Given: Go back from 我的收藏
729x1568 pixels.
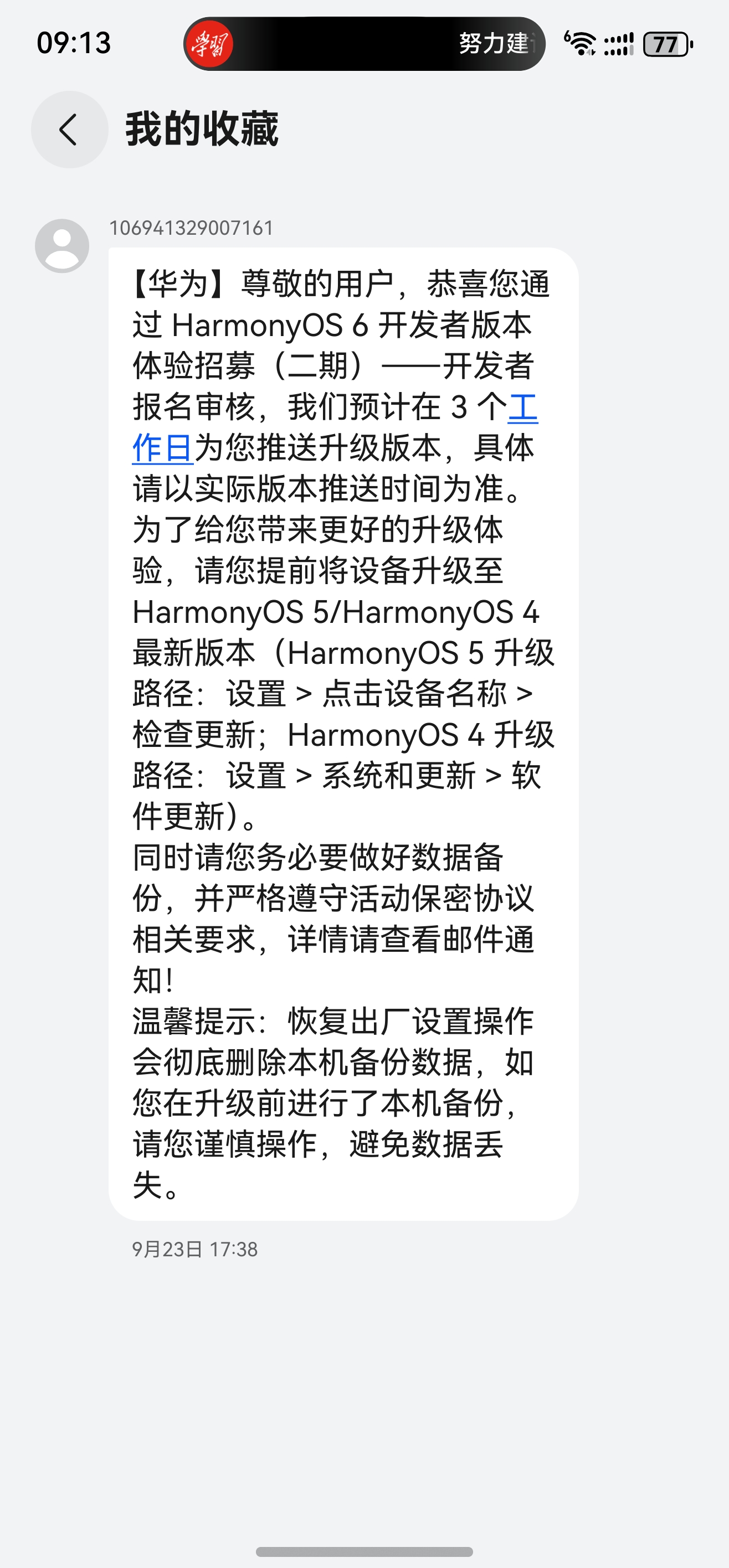Looking at the screenshot, I should click(69, 130).
